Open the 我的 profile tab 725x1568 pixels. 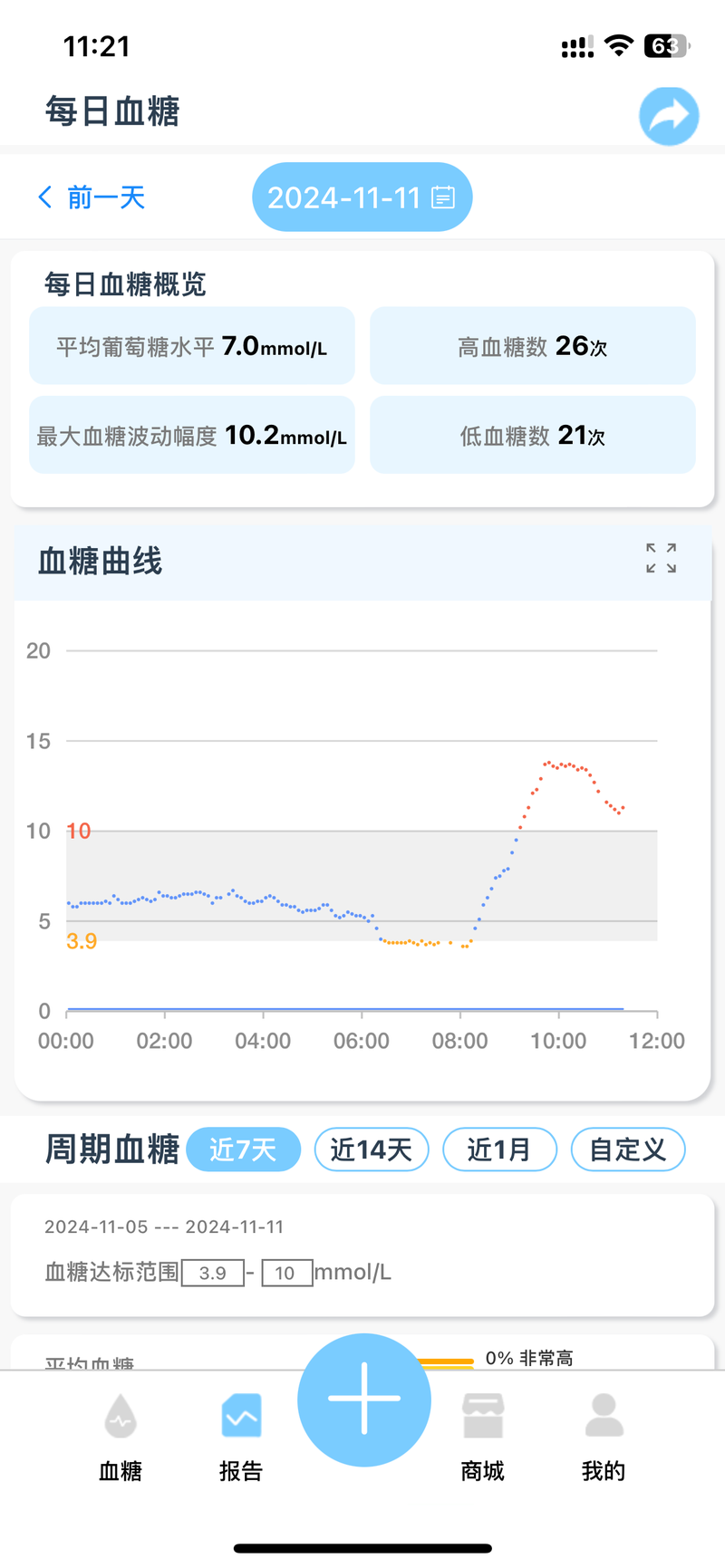click(x=604, y=1437)
